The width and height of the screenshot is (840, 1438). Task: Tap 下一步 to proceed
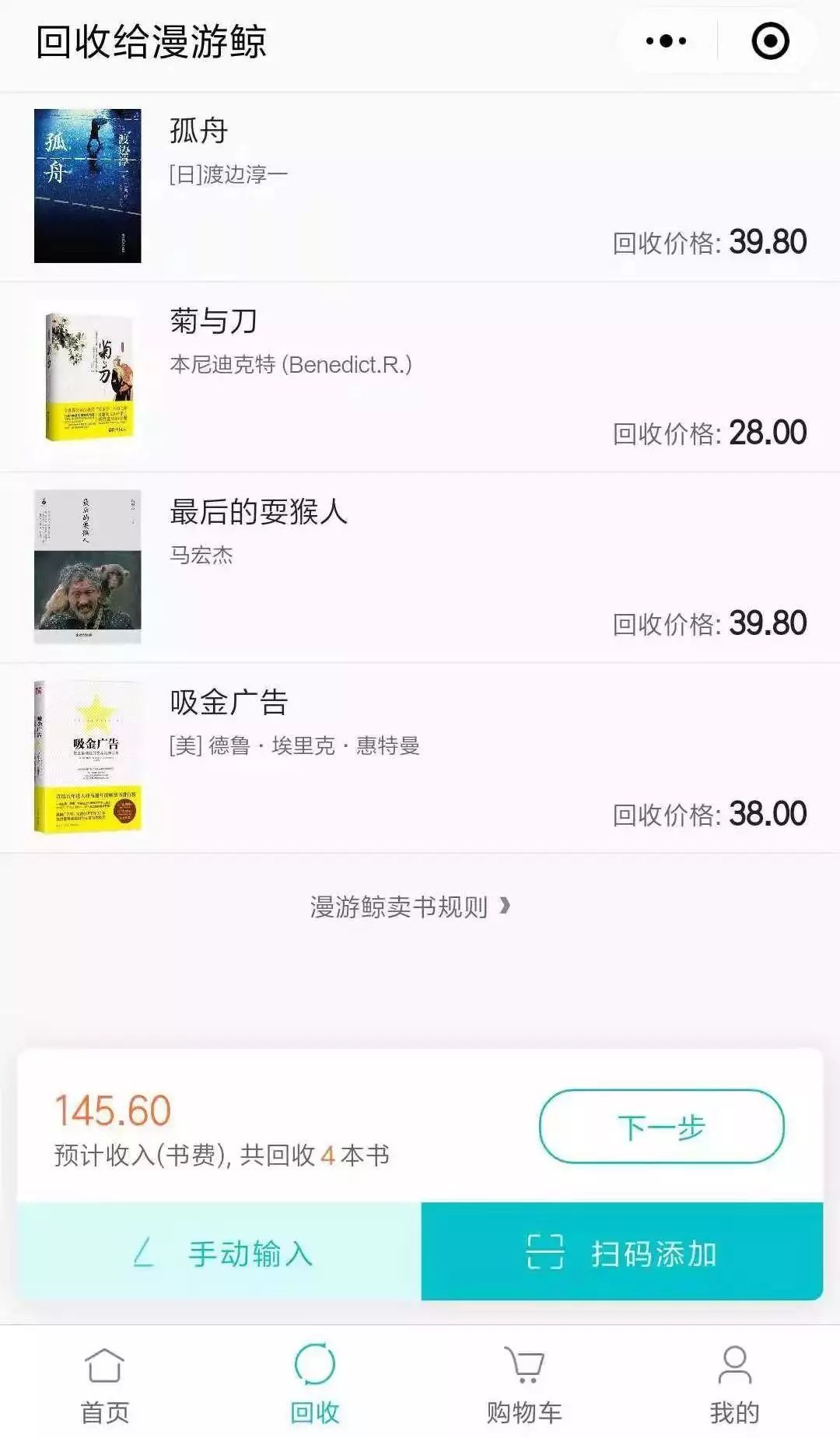[661, 1127]
